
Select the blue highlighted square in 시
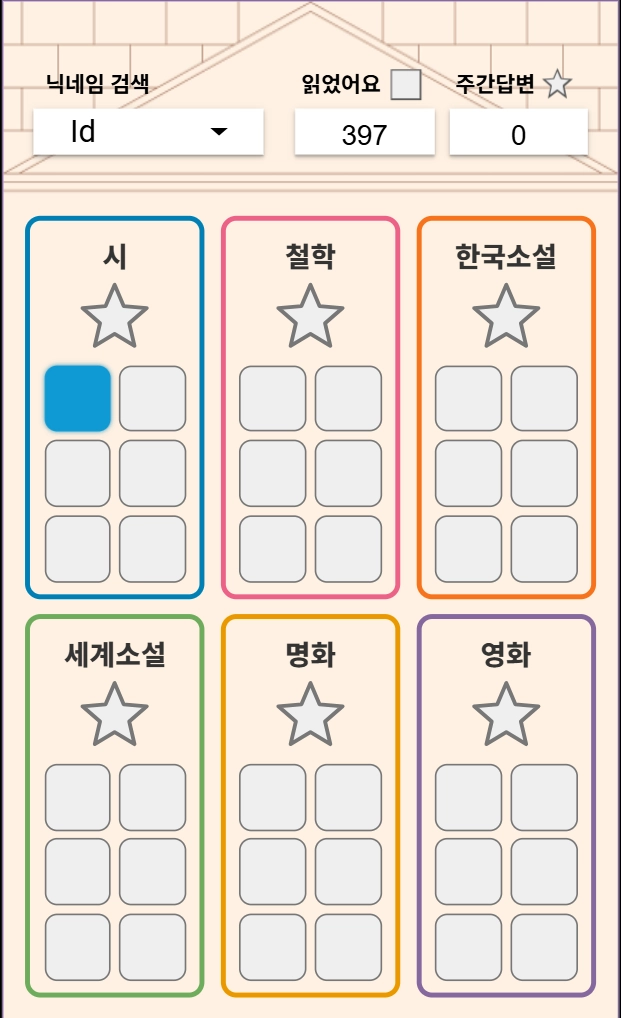coord(77,398)
